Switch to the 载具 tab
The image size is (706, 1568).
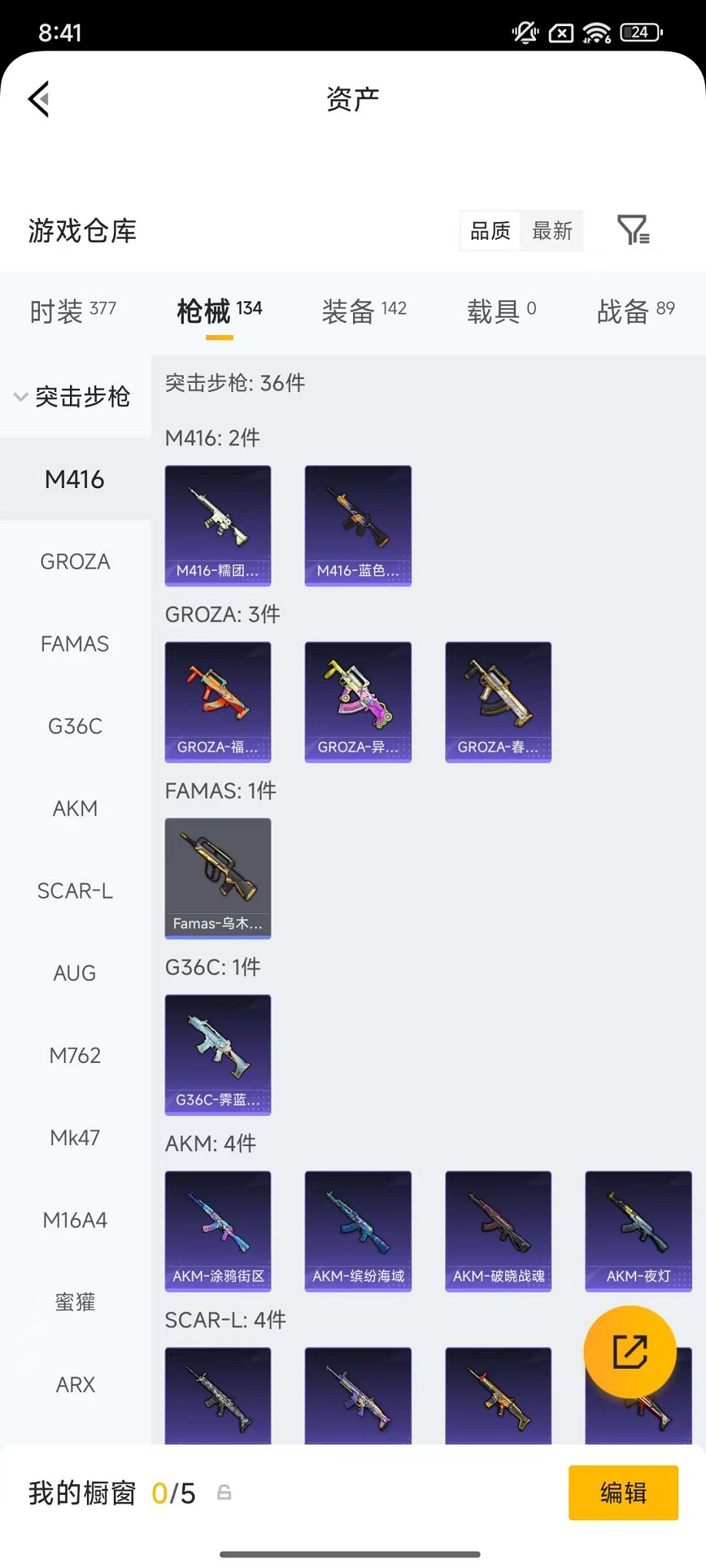[x=501, y=311]
